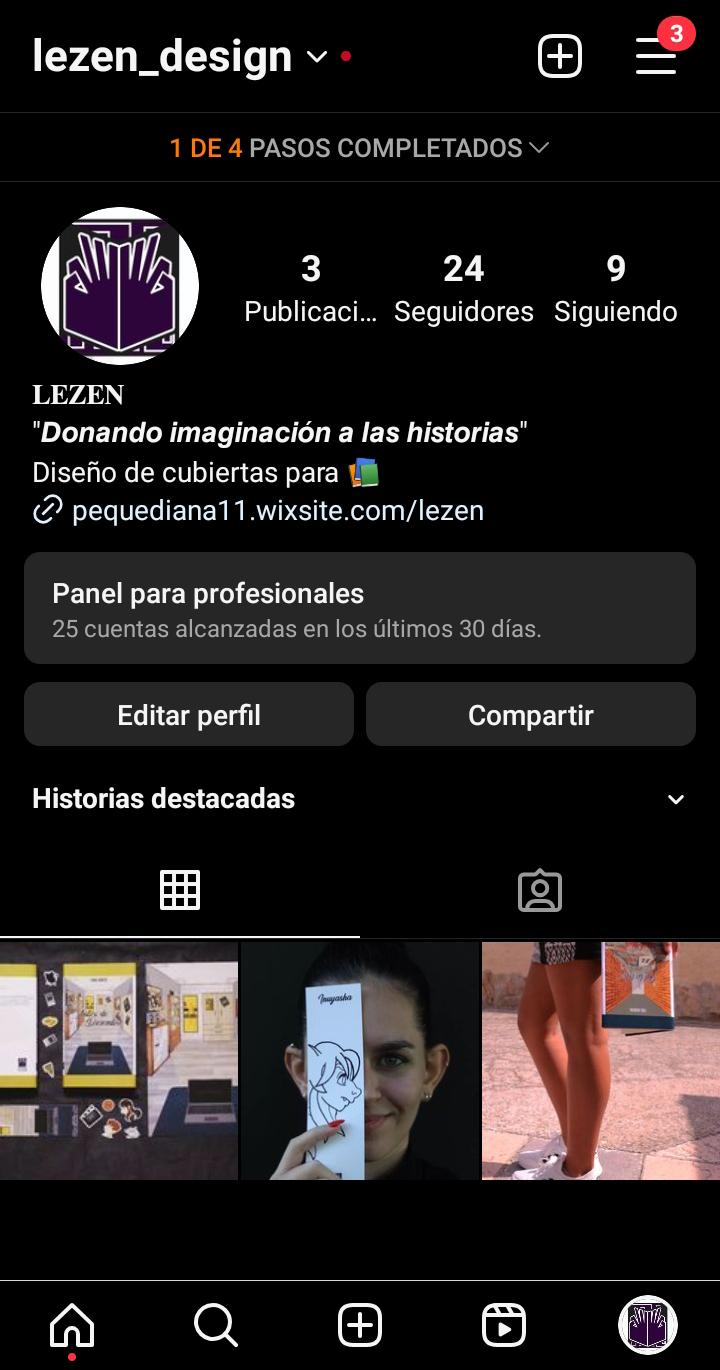Open the post with the yellow exhibition layout

point(119,1061)
